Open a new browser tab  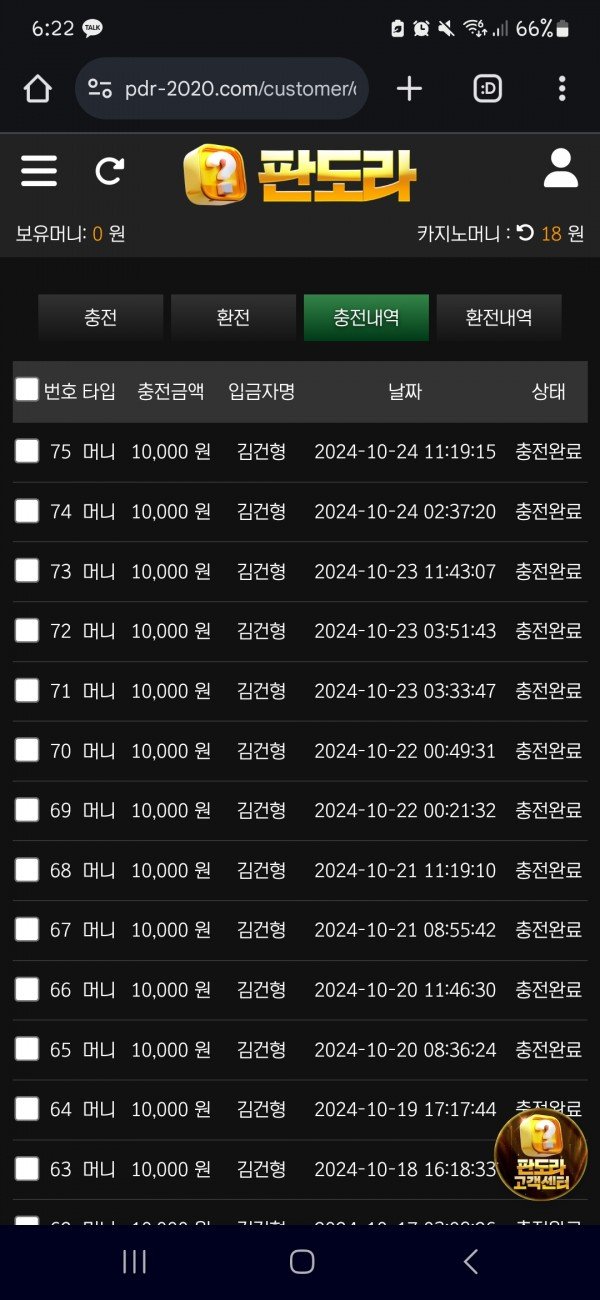[409, 89]
